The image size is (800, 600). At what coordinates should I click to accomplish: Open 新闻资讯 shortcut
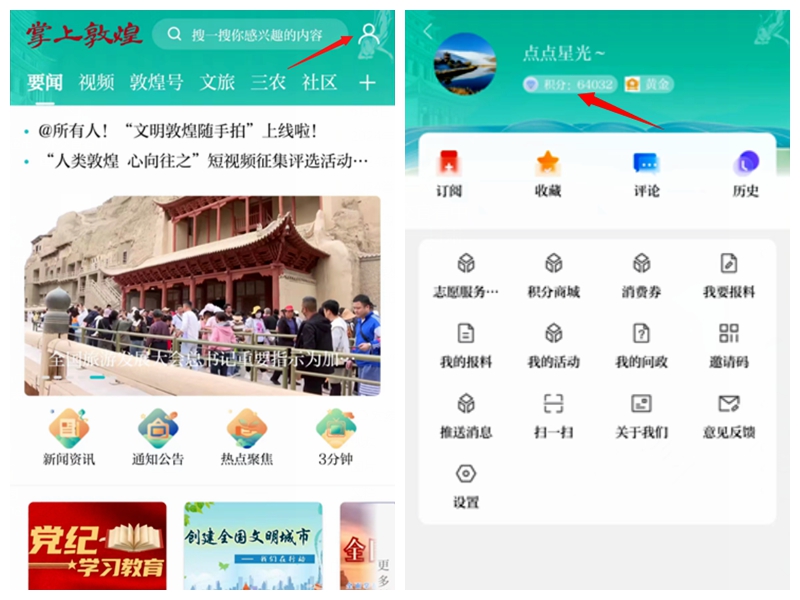[x=69, y=440]
